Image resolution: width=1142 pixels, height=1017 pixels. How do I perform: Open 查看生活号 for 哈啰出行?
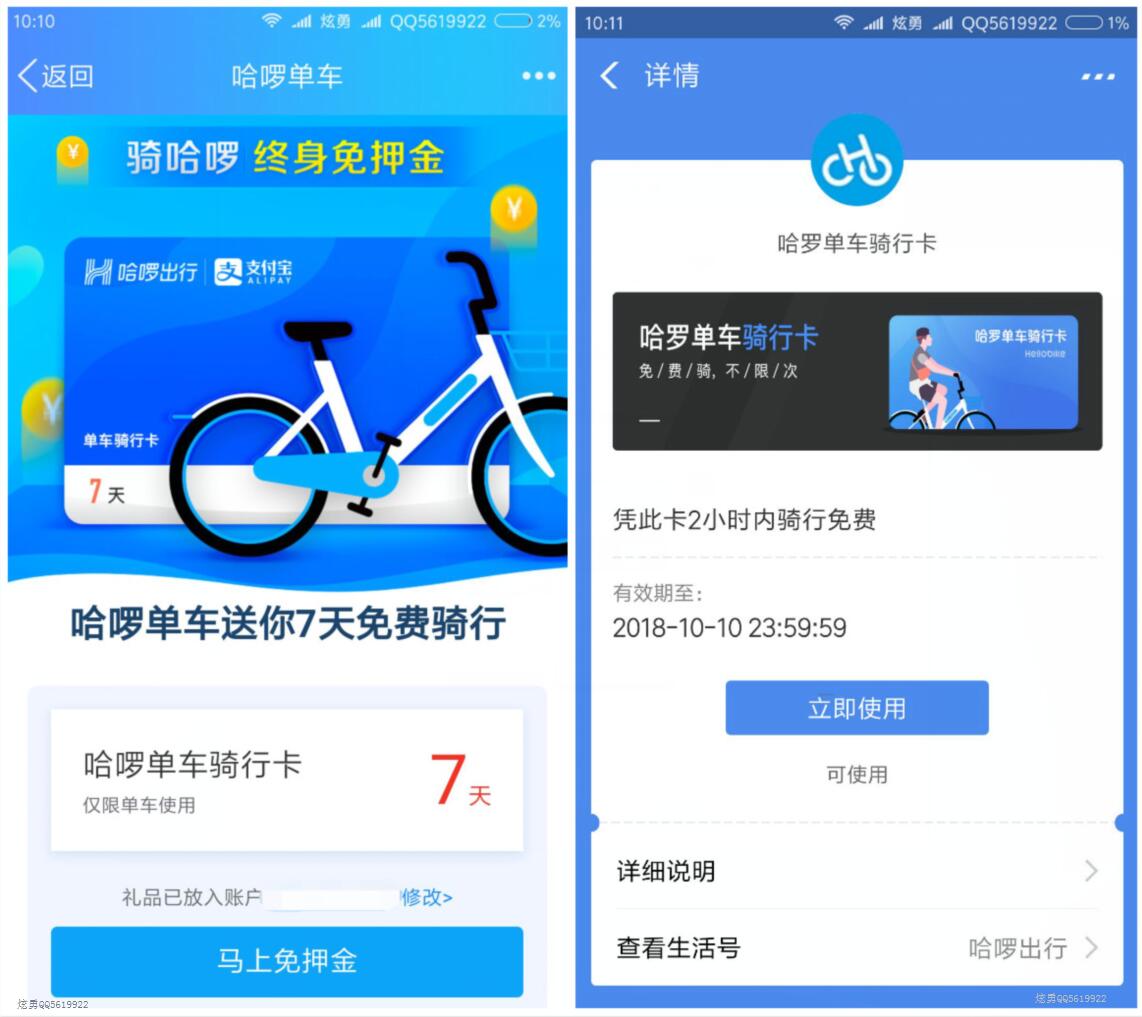[x=857, y=947]
